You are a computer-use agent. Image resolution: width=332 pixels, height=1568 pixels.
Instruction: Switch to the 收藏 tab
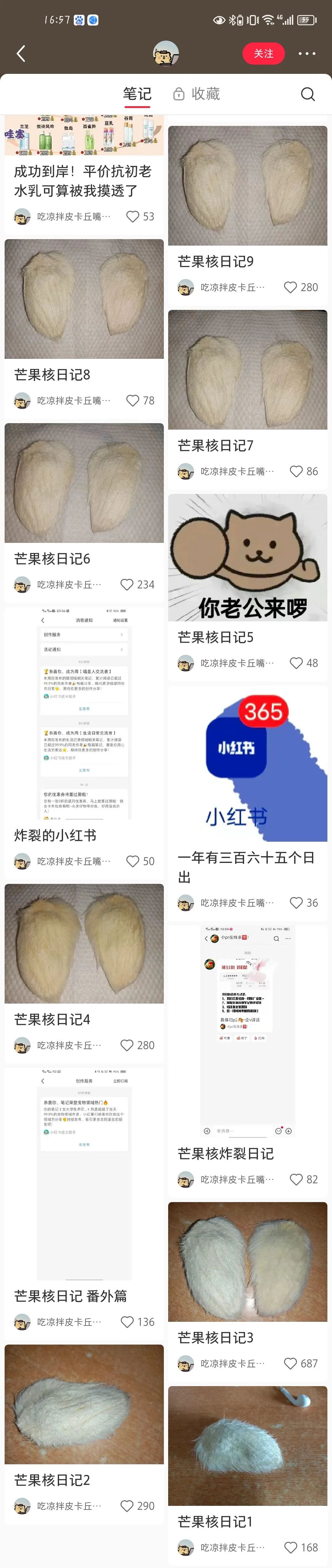196,94
